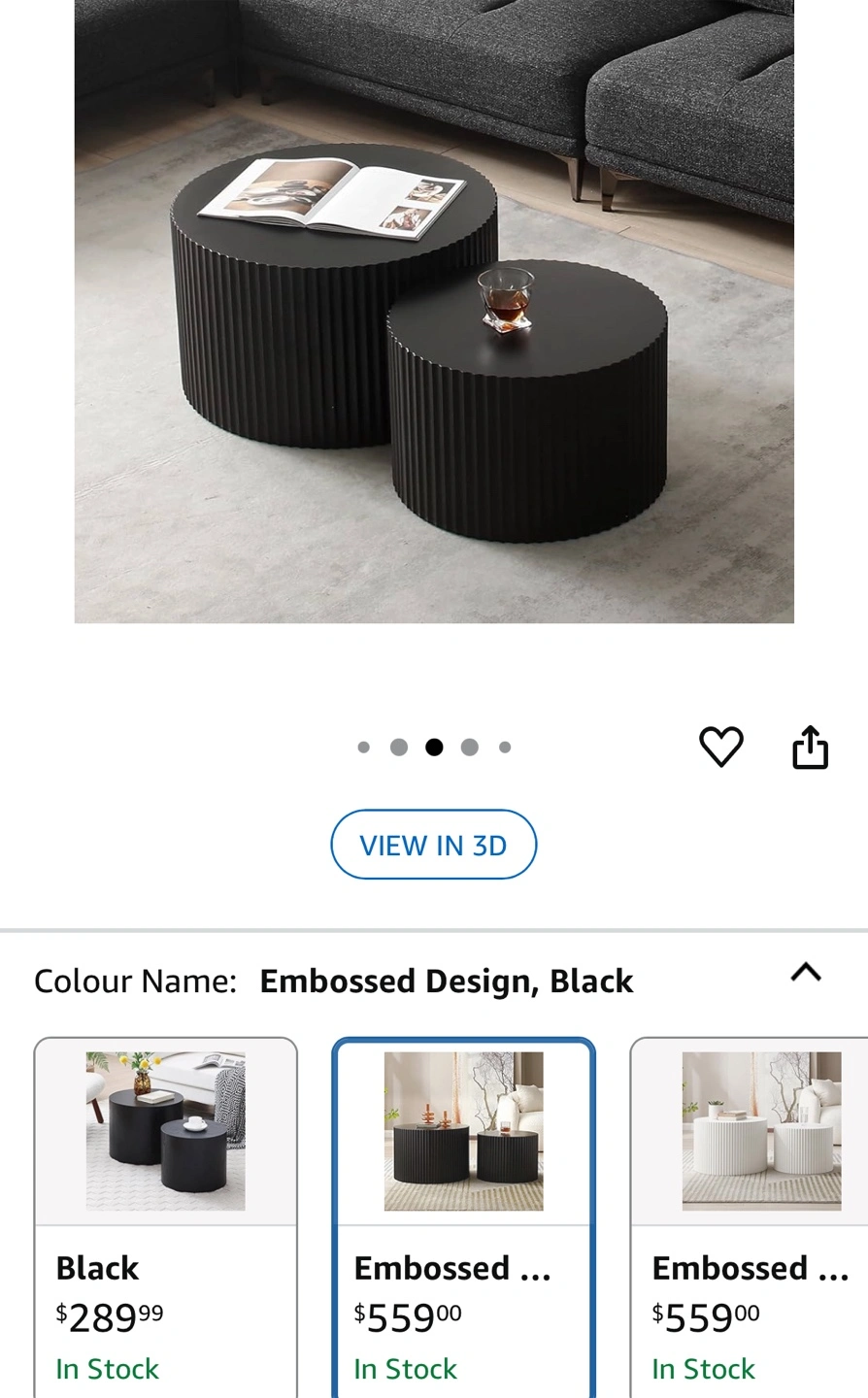Open the main product photo full screen

click(434, 311)
